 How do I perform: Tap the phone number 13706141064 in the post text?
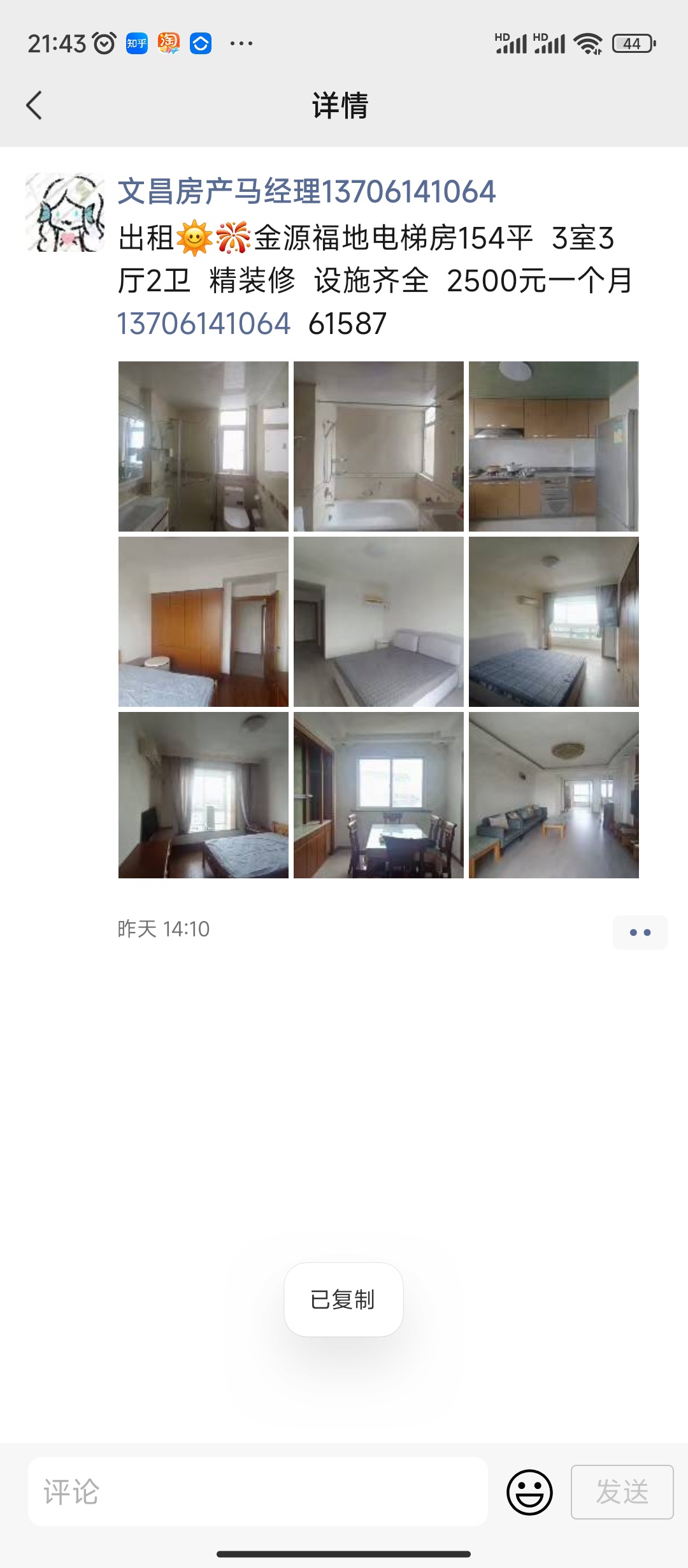tap(204, 324)
